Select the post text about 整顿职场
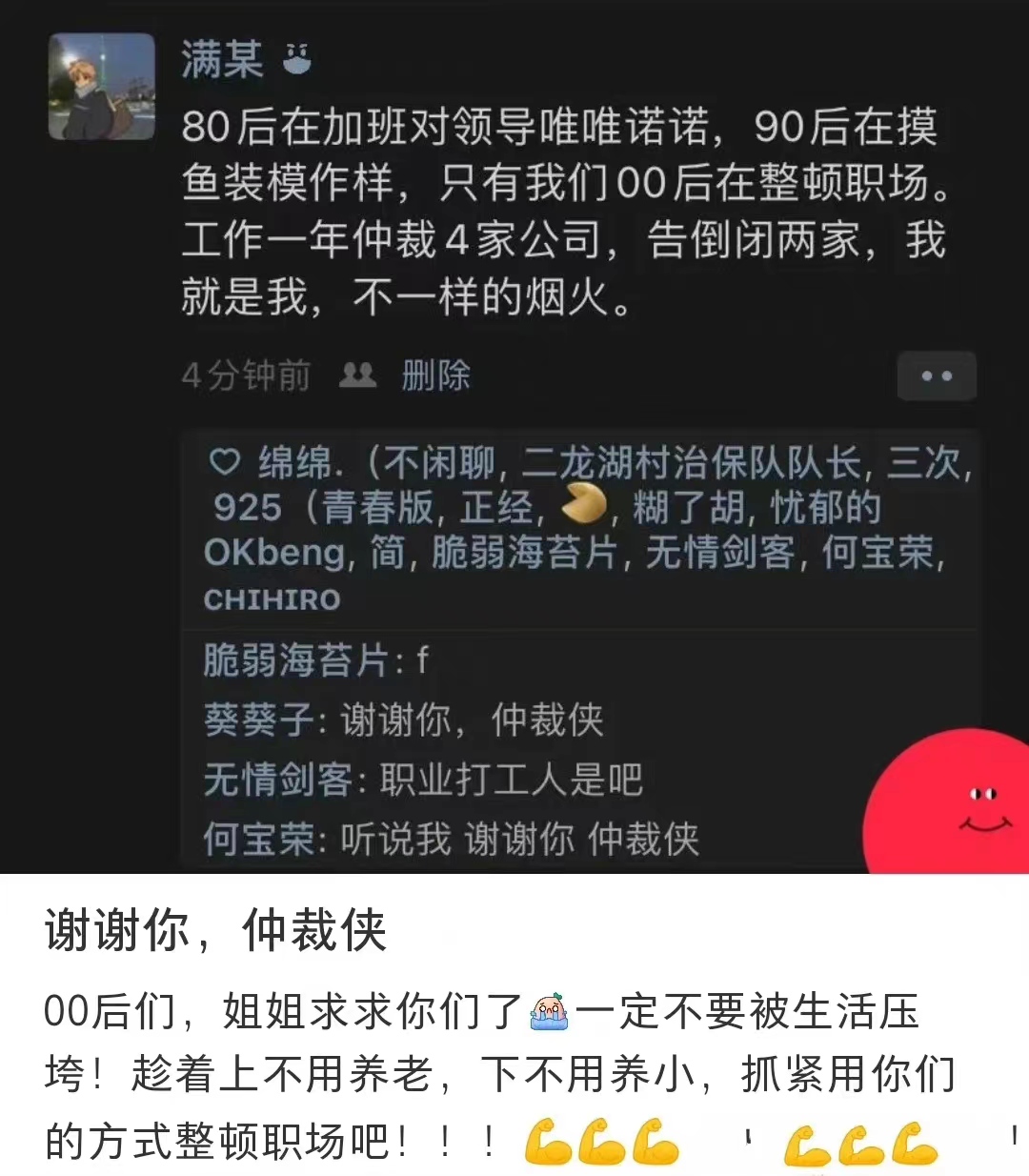This screenshot has height=1176, width=1029. click(x=562, y=214)
